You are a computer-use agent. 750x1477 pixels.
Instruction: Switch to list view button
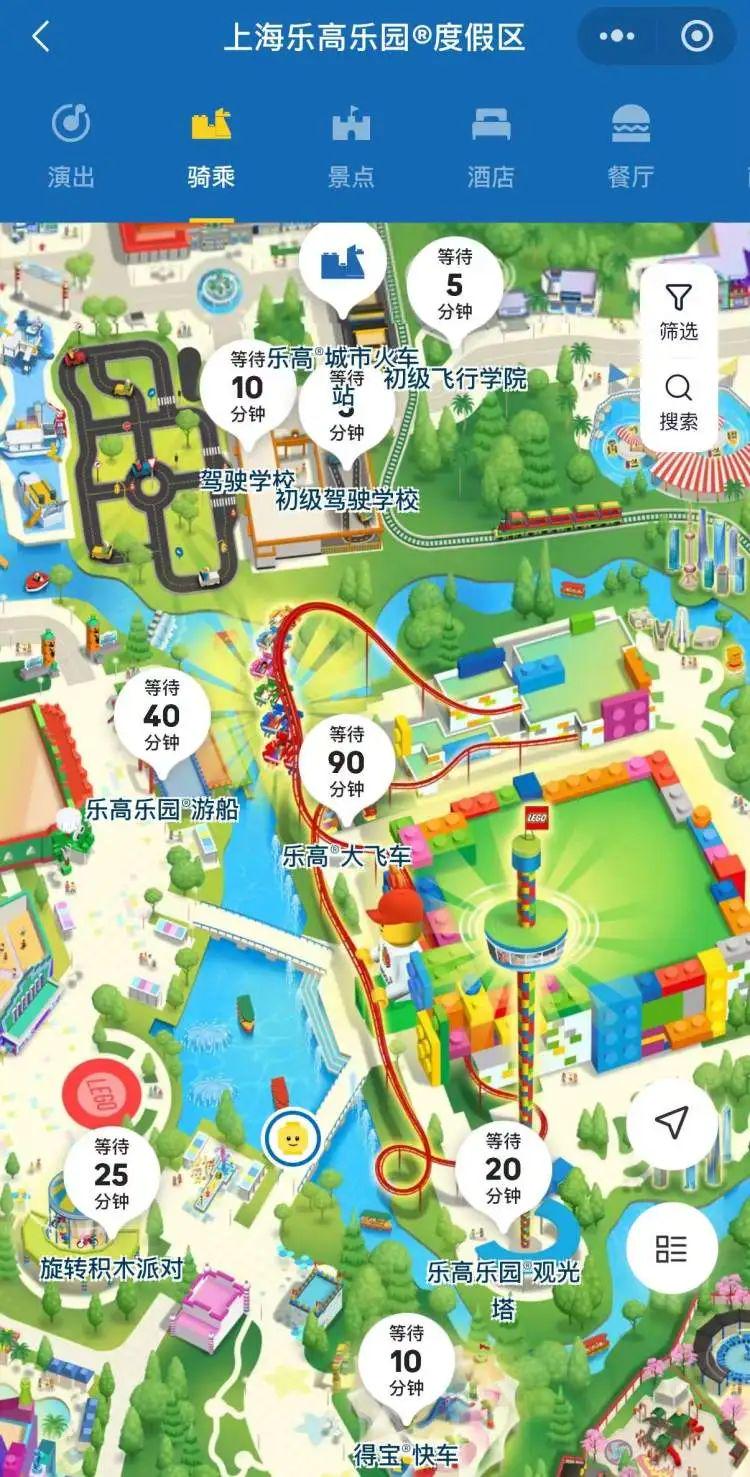(x=672, y=1248)
